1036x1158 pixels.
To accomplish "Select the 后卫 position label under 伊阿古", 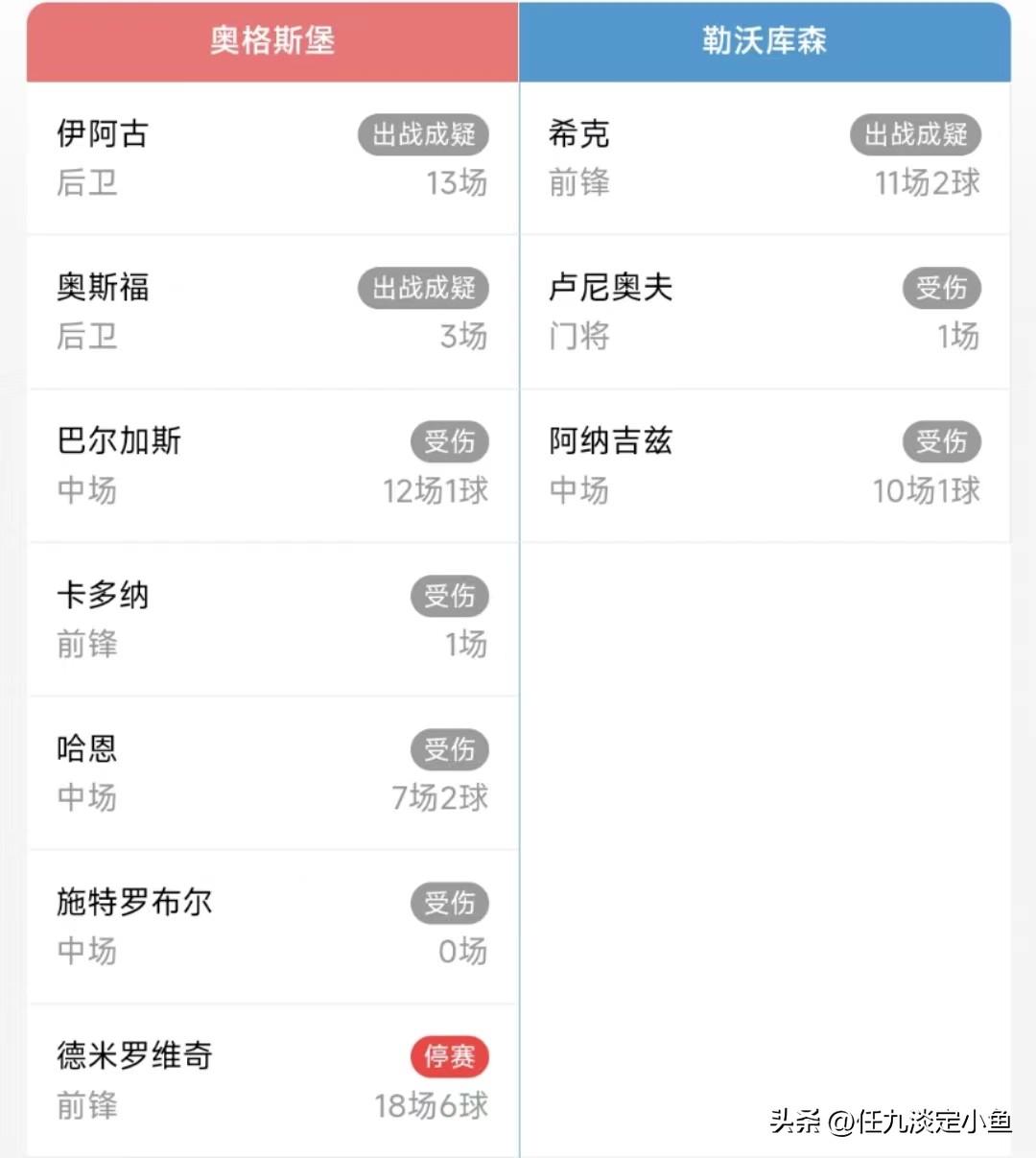I will coord(86,184).
